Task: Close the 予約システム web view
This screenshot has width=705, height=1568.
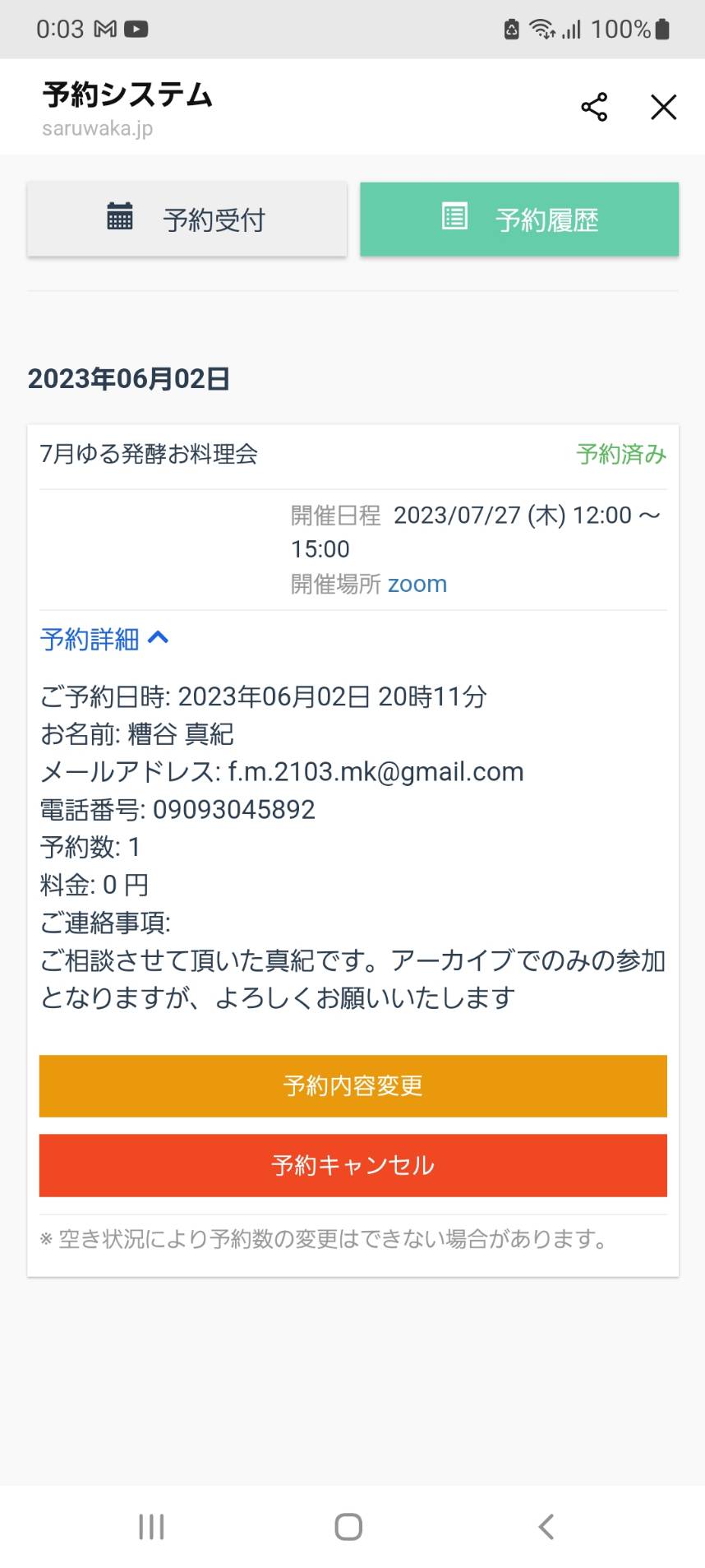Action: coord(663,107)
